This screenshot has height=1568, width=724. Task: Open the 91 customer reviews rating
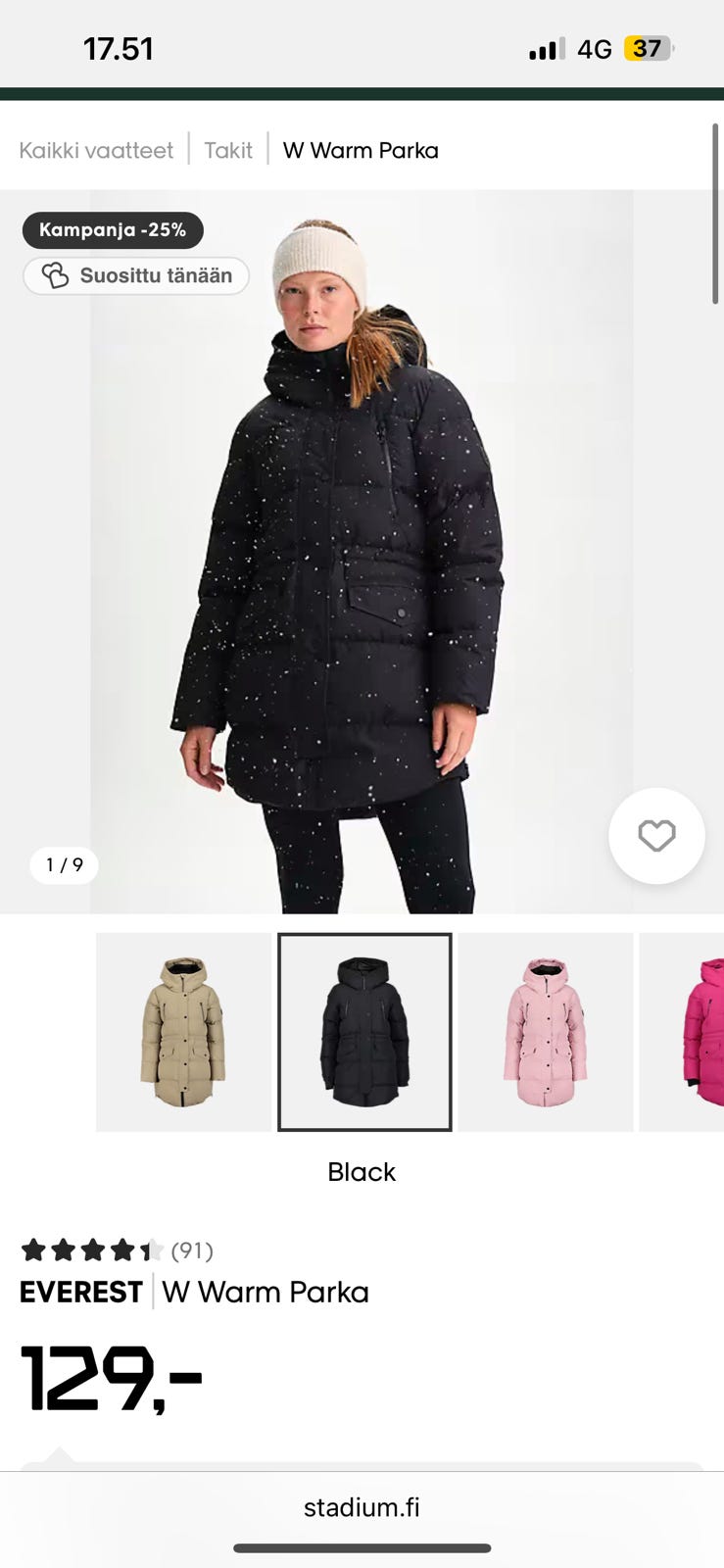coord(117,1249)
